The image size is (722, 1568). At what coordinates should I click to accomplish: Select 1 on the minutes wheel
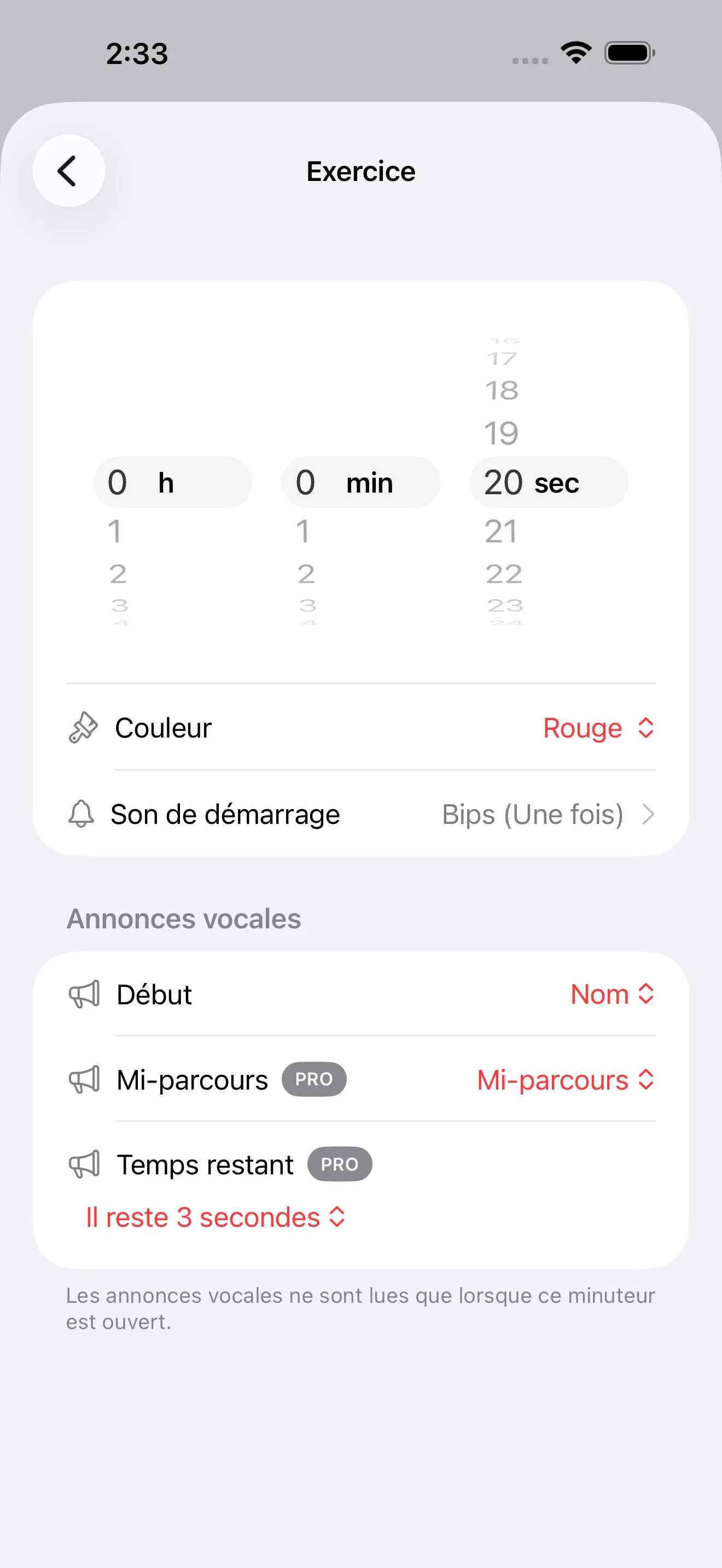coord(304,531)
